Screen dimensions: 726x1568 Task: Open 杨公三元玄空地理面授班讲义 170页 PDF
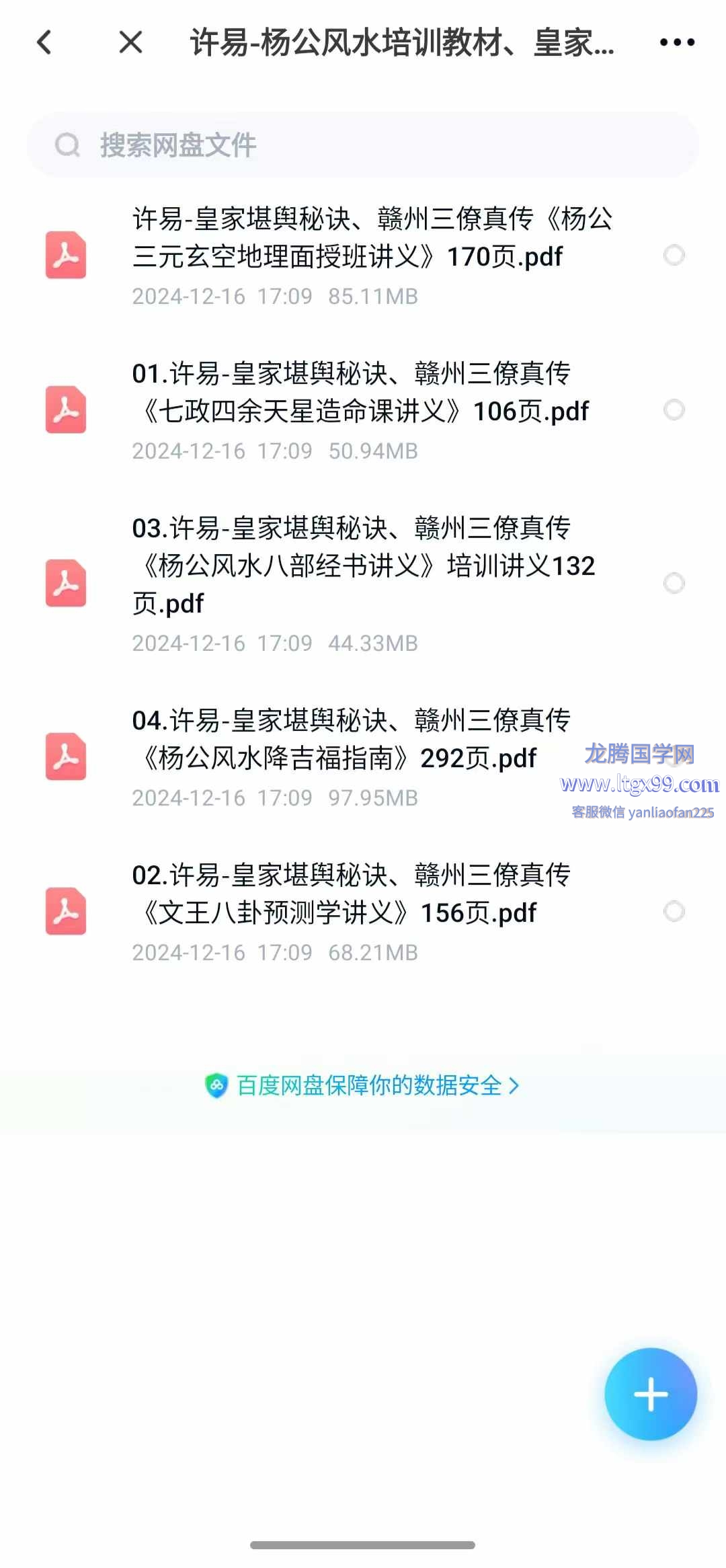[x=372, y=237]
